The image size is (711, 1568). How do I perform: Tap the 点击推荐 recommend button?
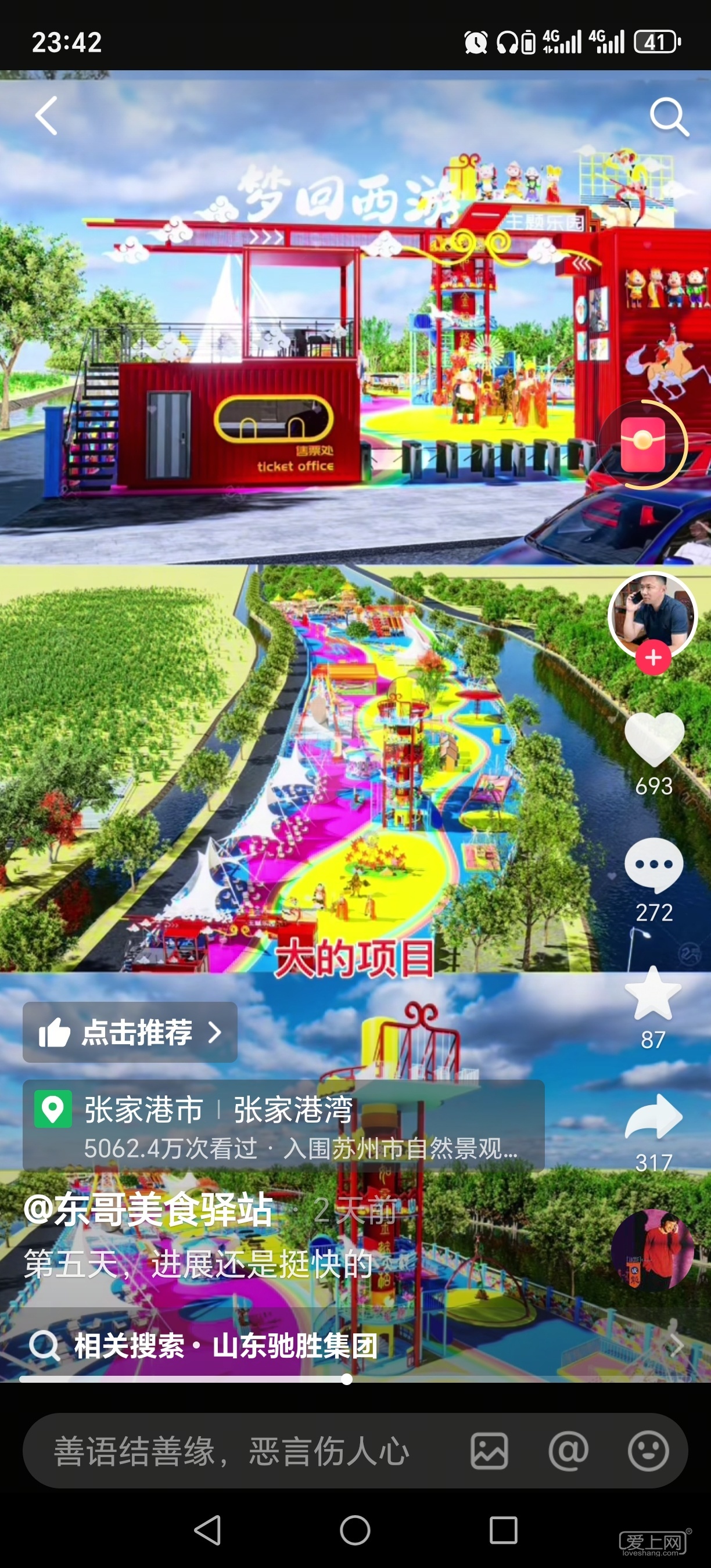pyautogui.click(x=130, y=1033)
